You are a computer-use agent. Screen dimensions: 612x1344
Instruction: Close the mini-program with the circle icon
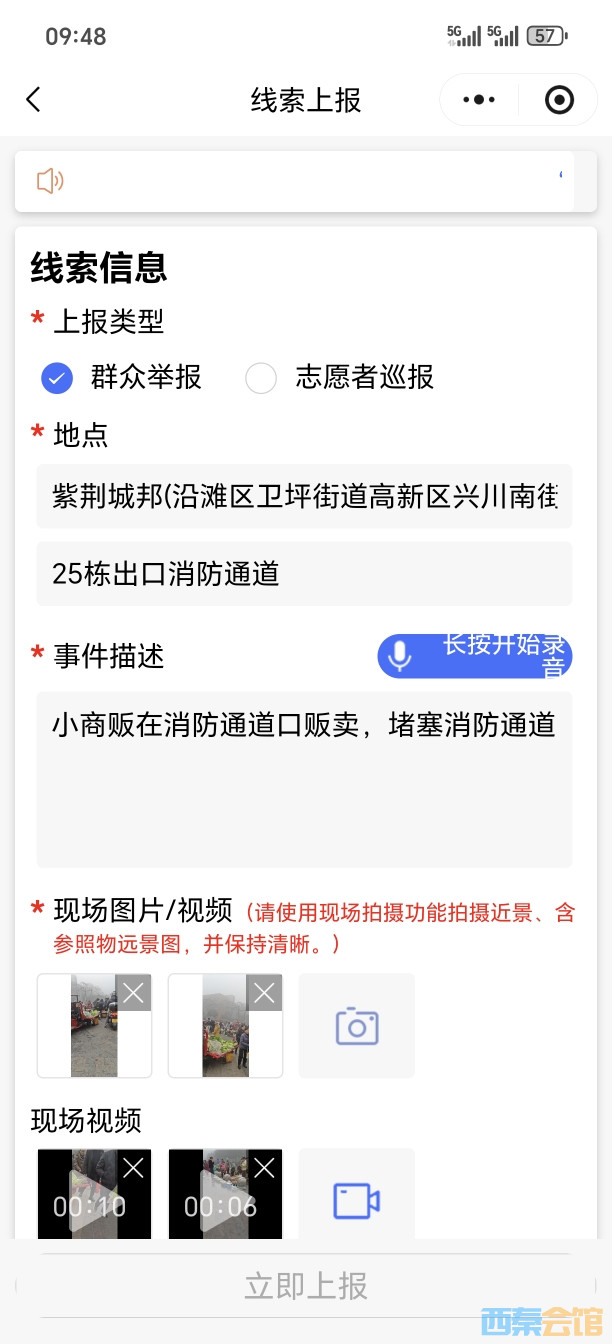click(559, 100)
